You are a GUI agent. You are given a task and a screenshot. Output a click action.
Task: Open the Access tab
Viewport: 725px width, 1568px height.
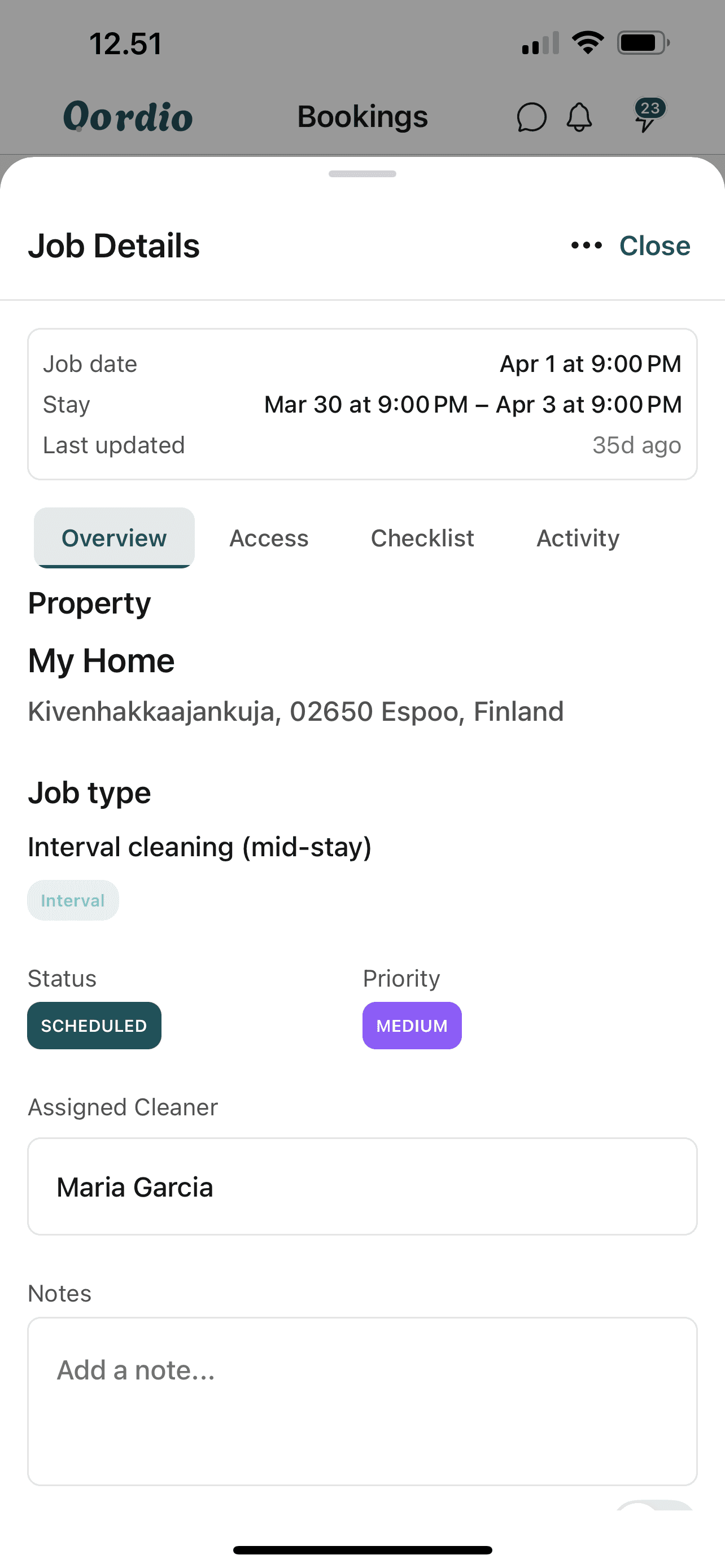pyautogui.click(x=268, y=537)
